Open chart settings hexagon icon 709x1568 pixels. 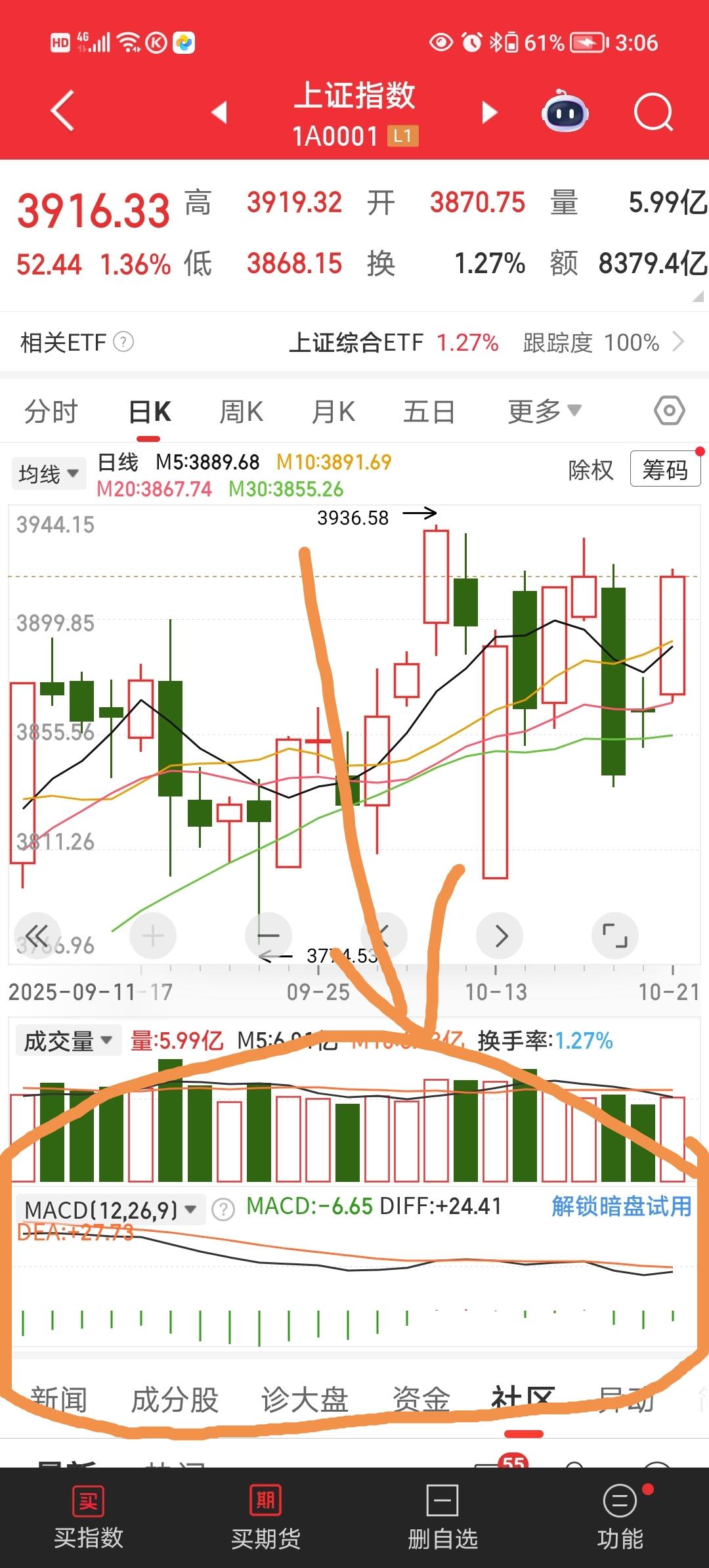click(669, 412)
